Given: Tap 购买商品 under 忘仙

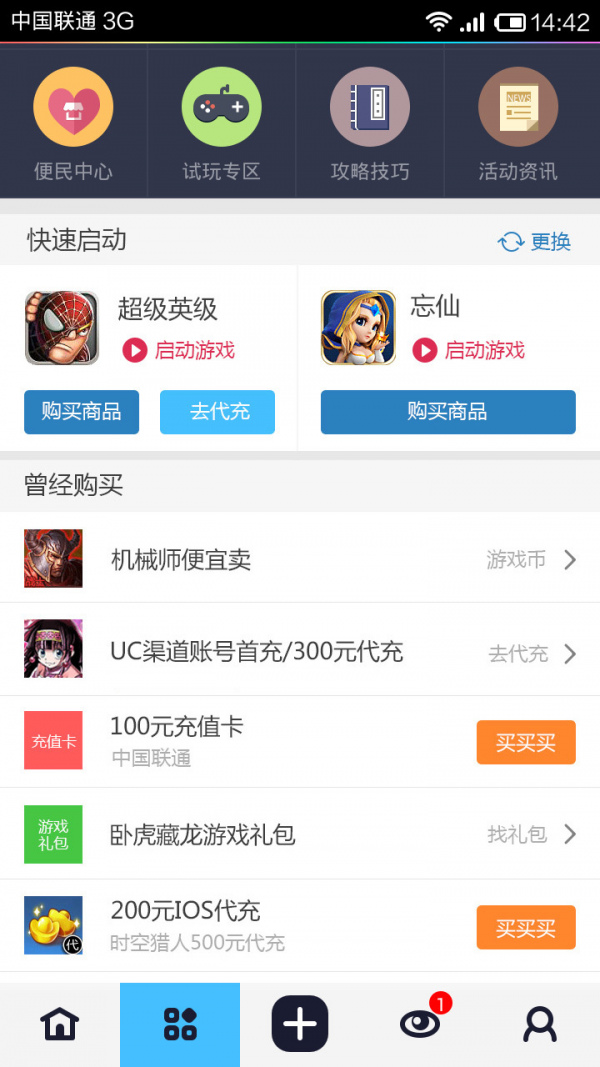Looking at the screenshot, I should (x=448, y=412).
